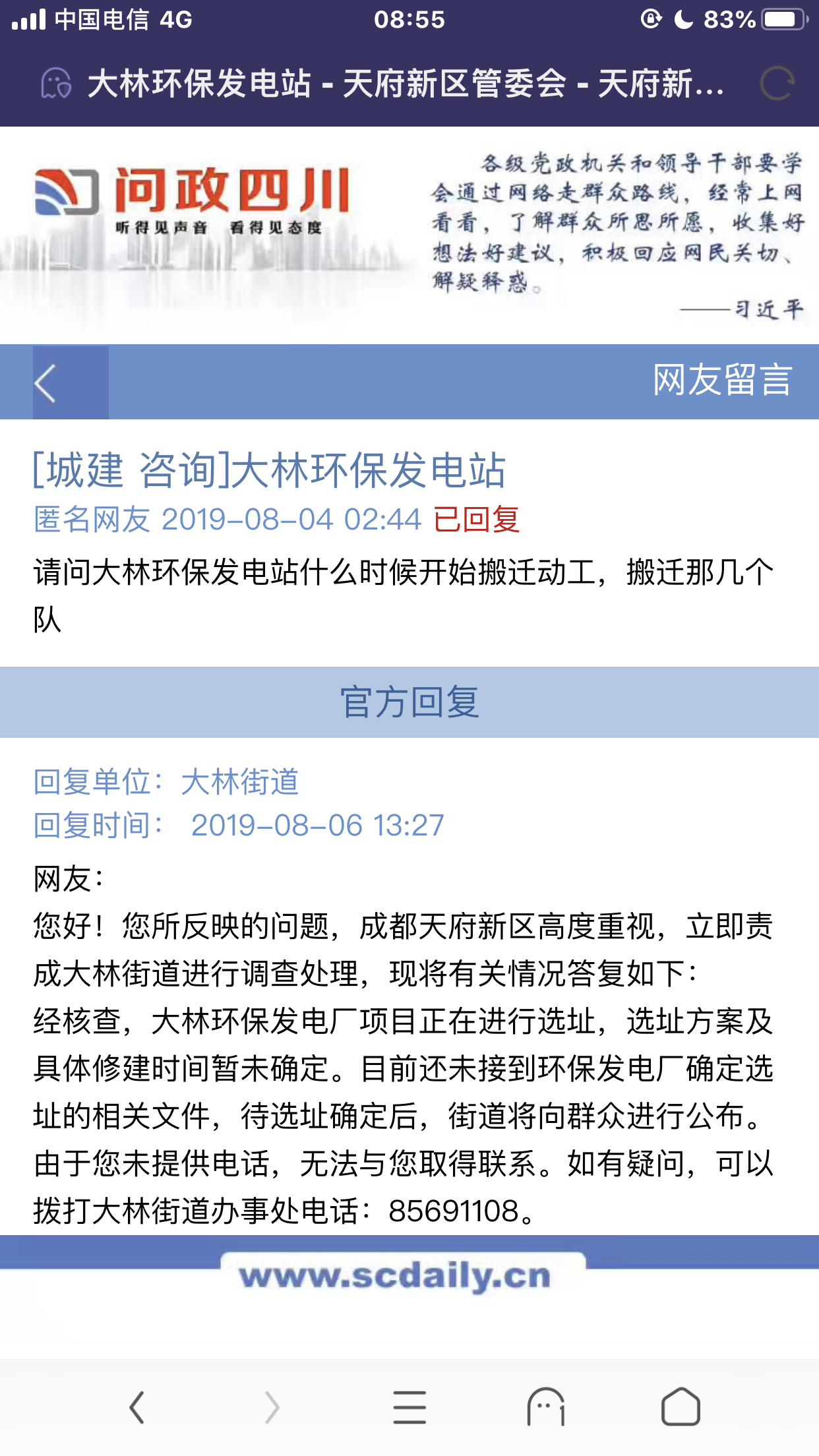Tap the shield icon beside the page title
Viewport: 819px width, 1456px height.
click(x=56, y=84)
